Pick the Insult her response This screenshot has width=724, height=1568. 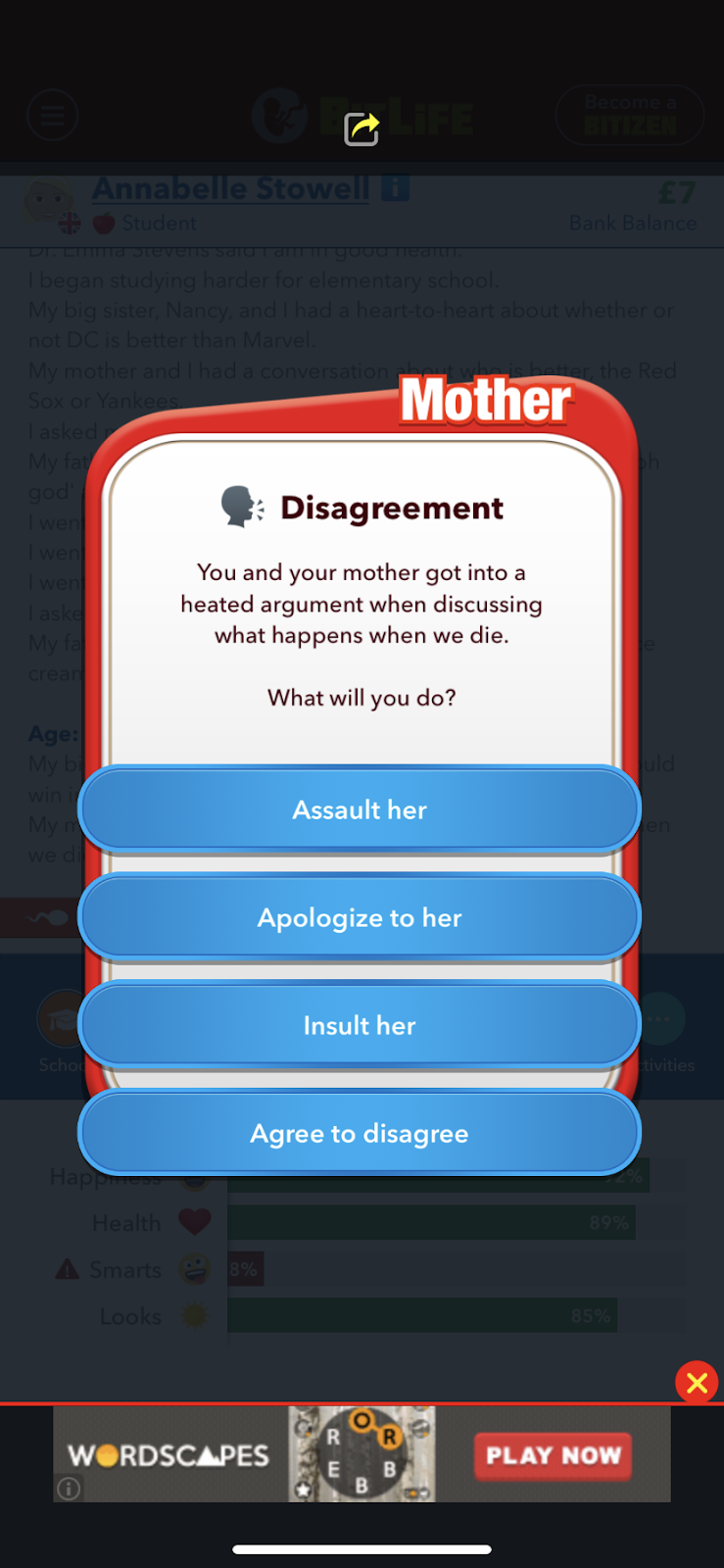(360, 1025)
